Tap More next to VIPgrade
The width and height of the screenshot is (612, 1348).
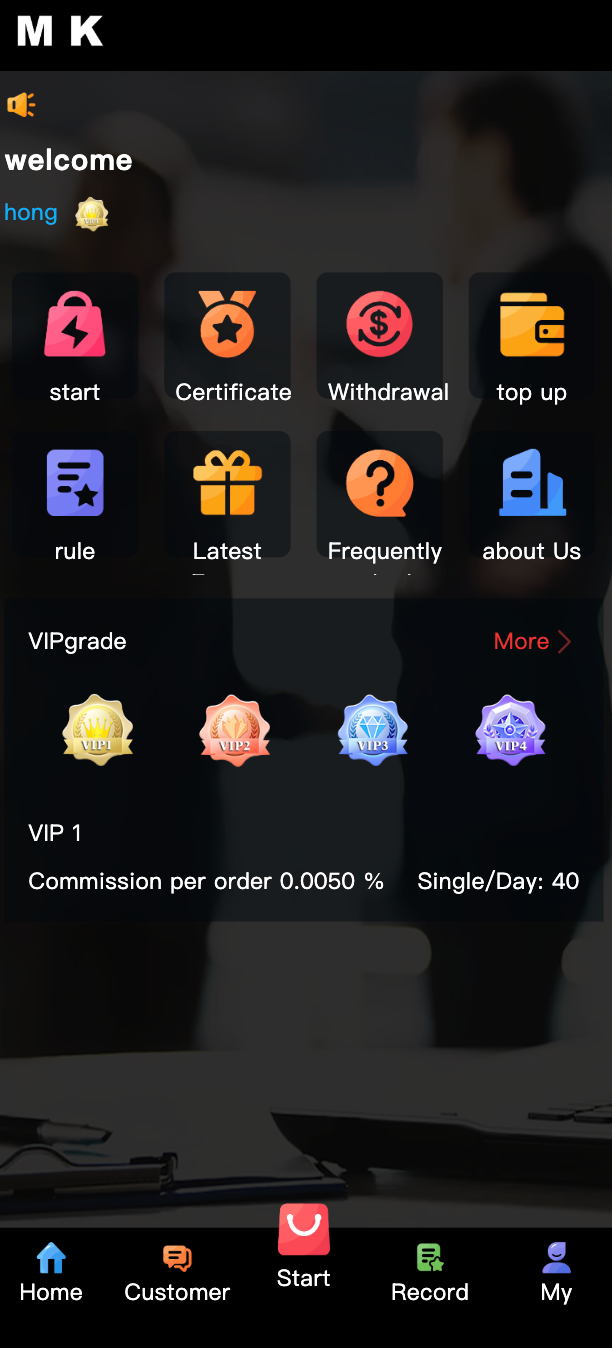tap(532, 641)
